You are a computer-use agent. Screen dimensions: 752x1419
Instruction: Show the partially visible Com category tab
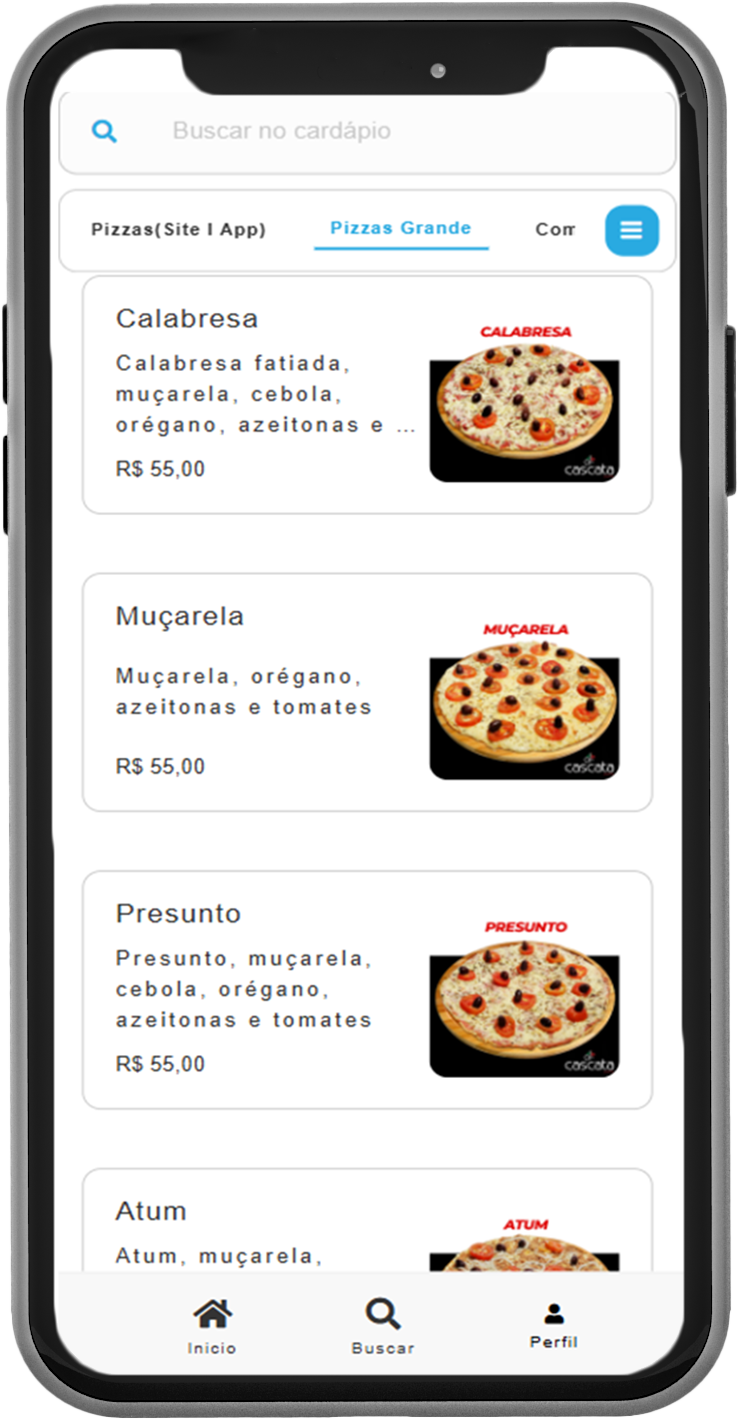(x=555, y=230)
